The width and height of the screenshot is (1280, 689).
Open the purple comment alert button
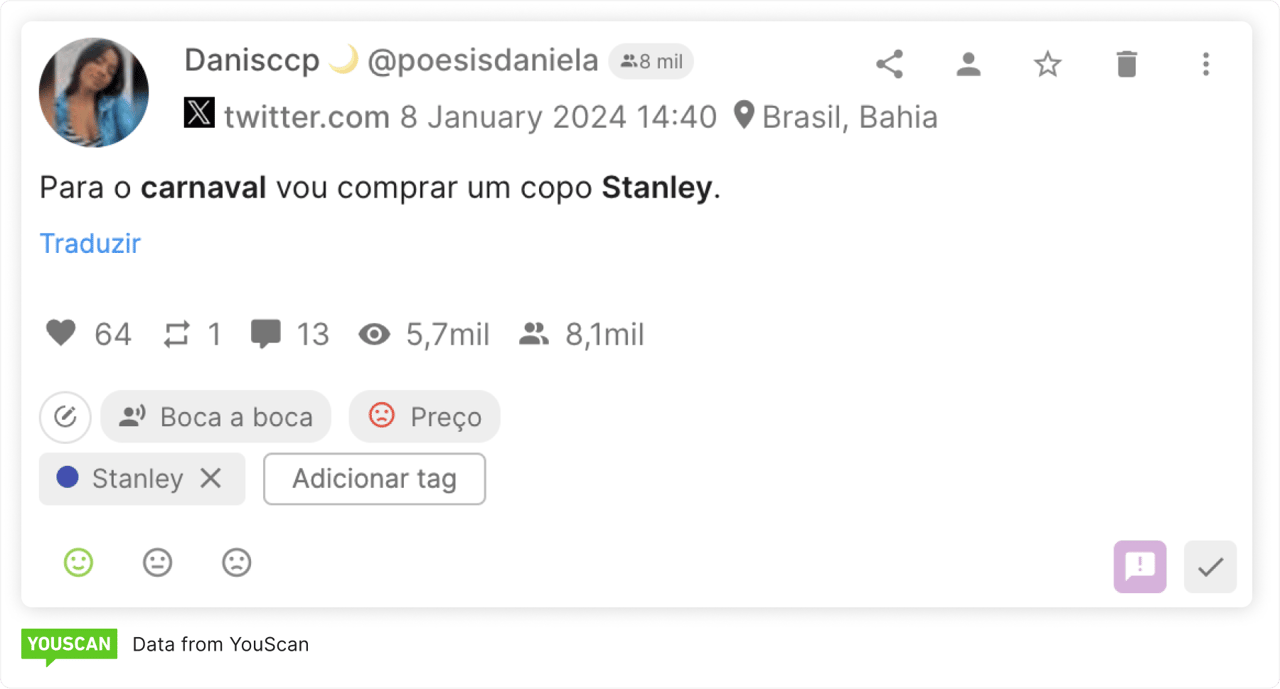[1140, 567]
